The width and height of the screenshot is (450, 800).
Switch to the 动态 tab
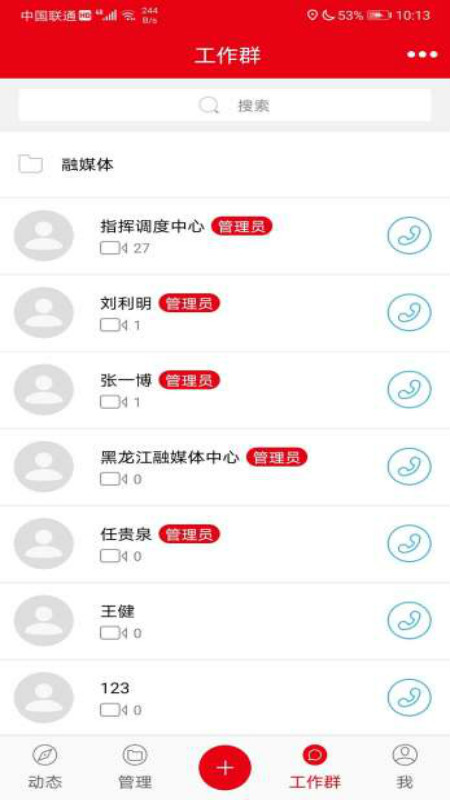point(44,767)
